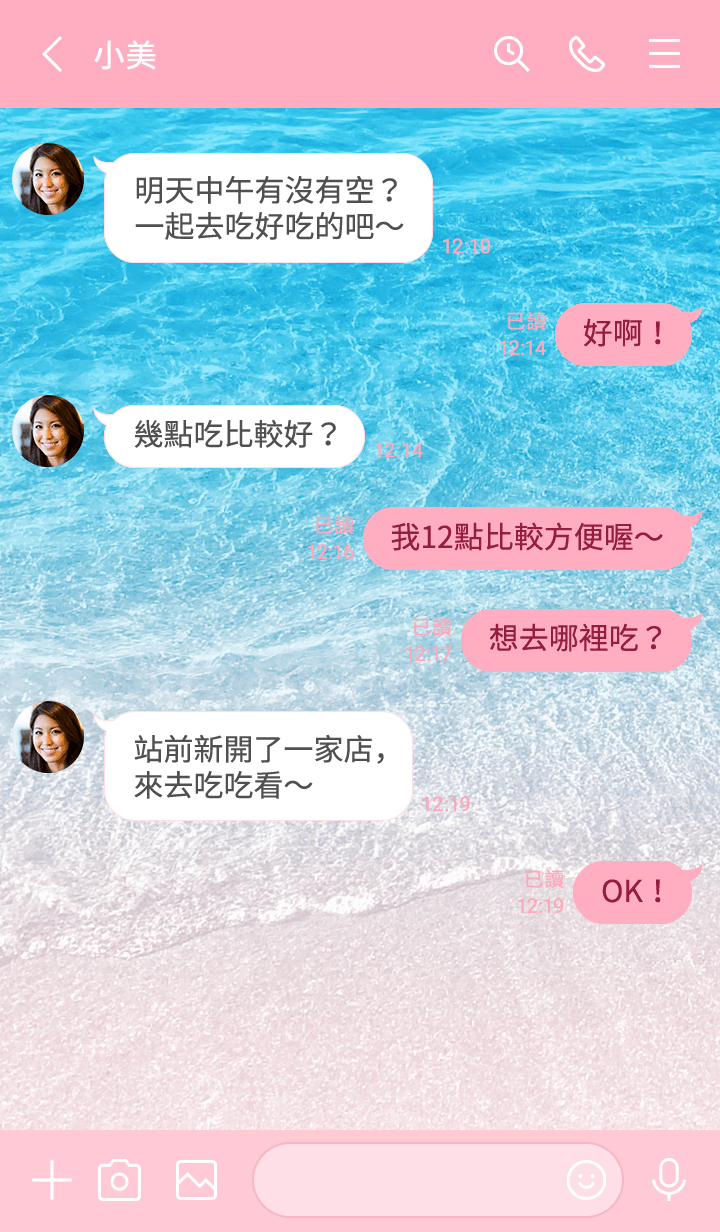Image resolution: width=720 pixels, height=1232 pixels.
Task: Search within the chat history
Action: pos(511,54)
